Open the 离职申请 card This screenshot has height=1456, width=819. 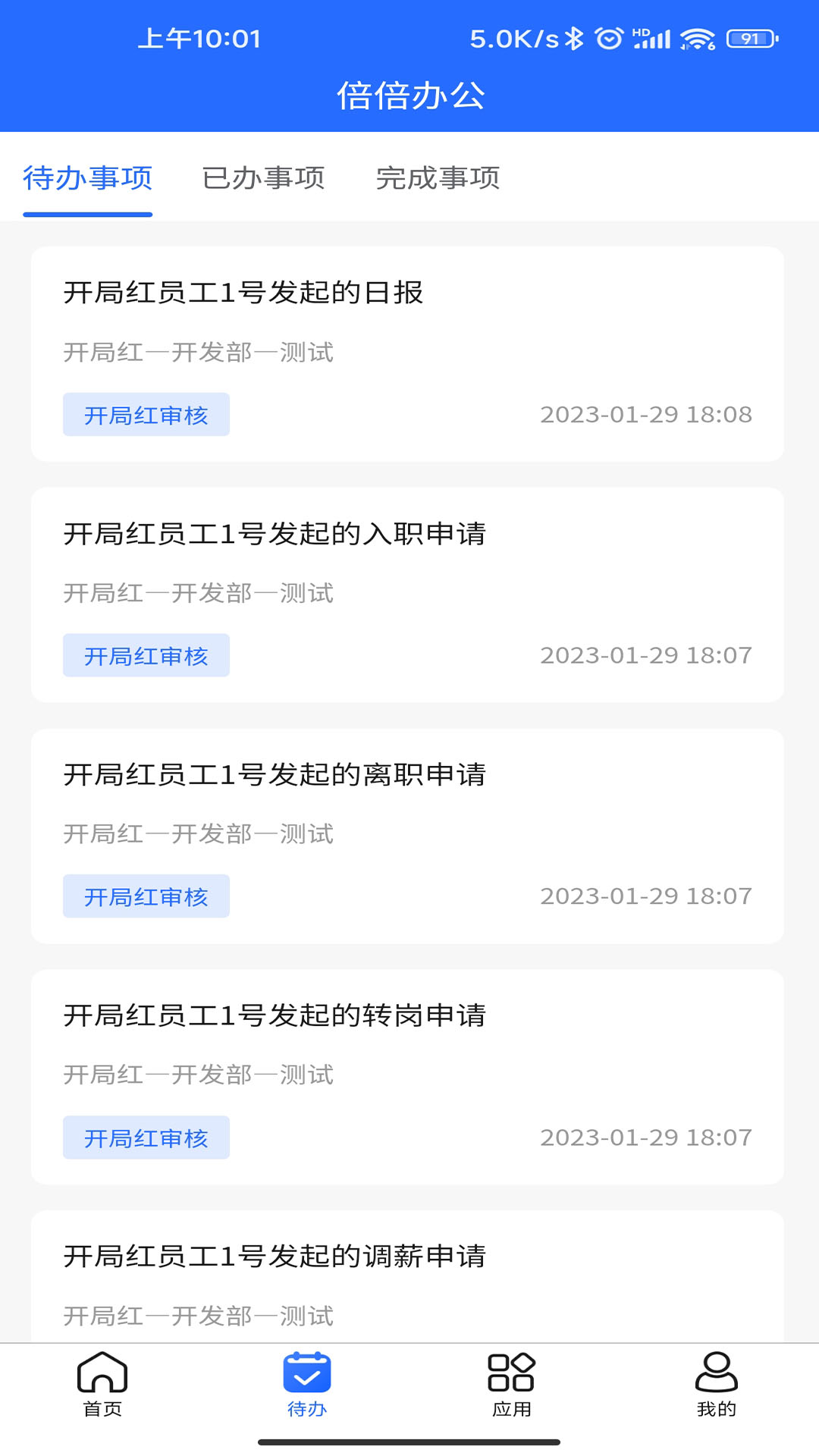407,836
